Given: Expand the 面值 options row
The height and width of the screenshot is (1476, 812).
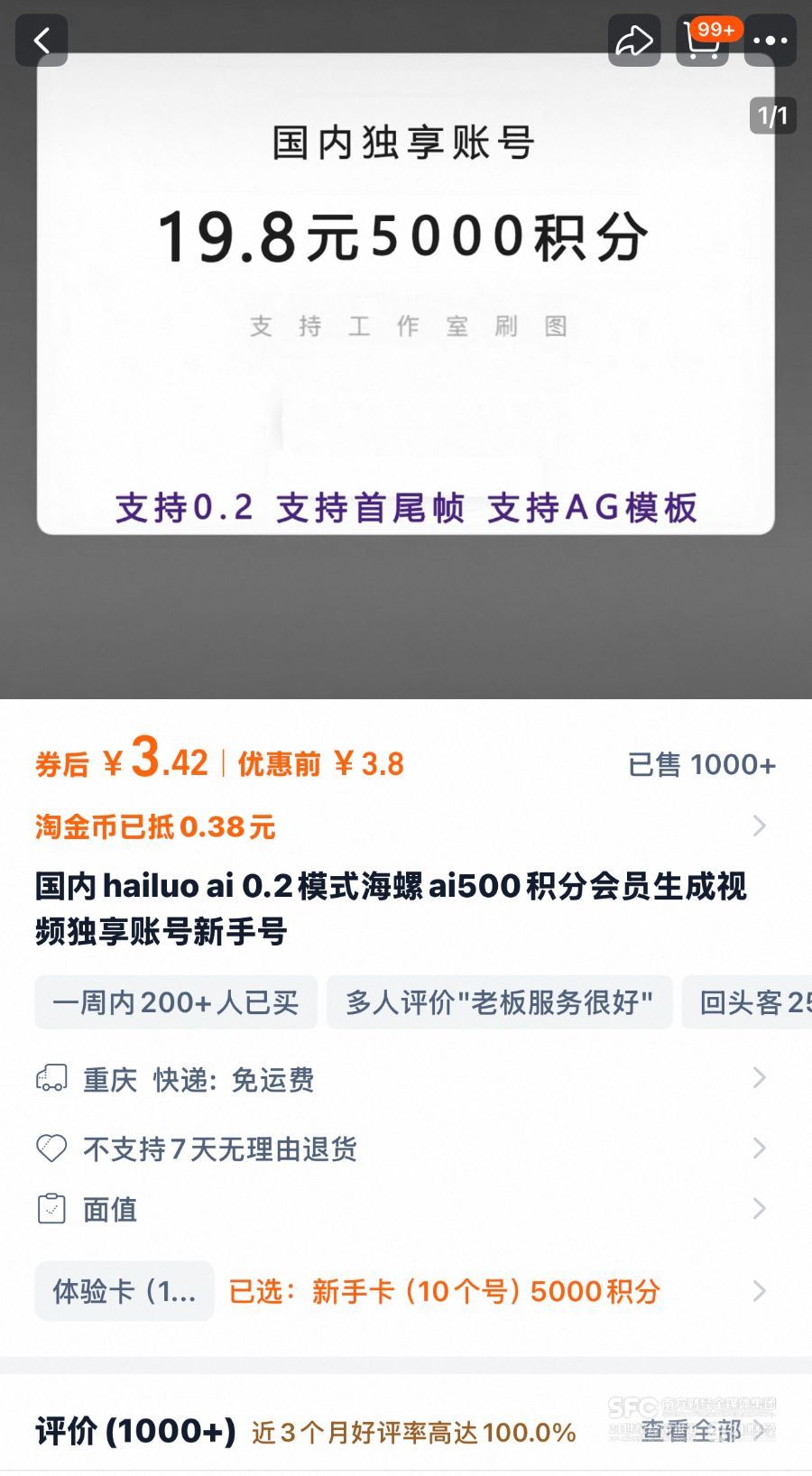Looking at the screenshot, I should (x=397, y=1209).
